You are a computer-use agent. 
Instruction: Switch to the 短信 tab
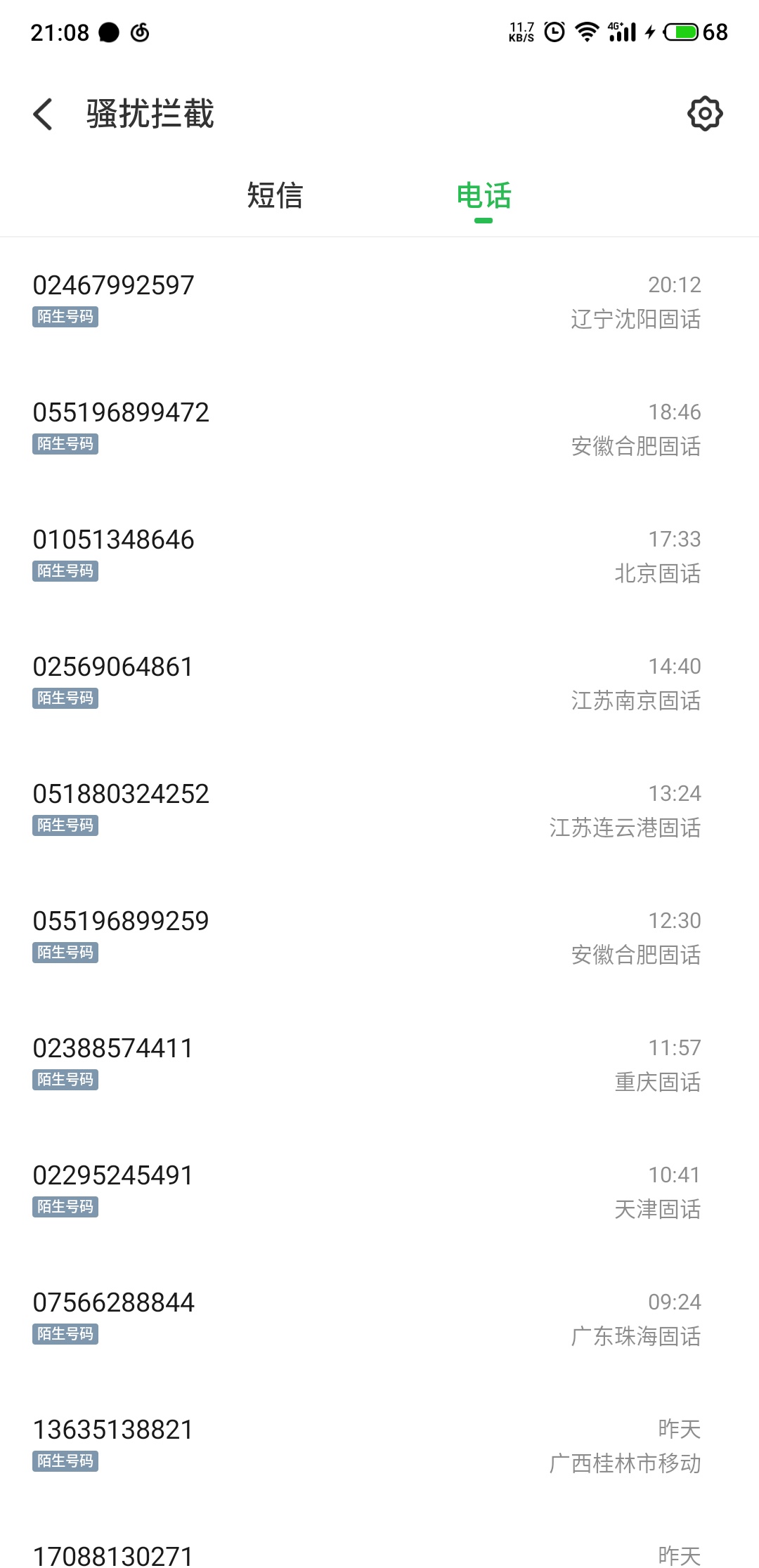(x=275, y=195)
